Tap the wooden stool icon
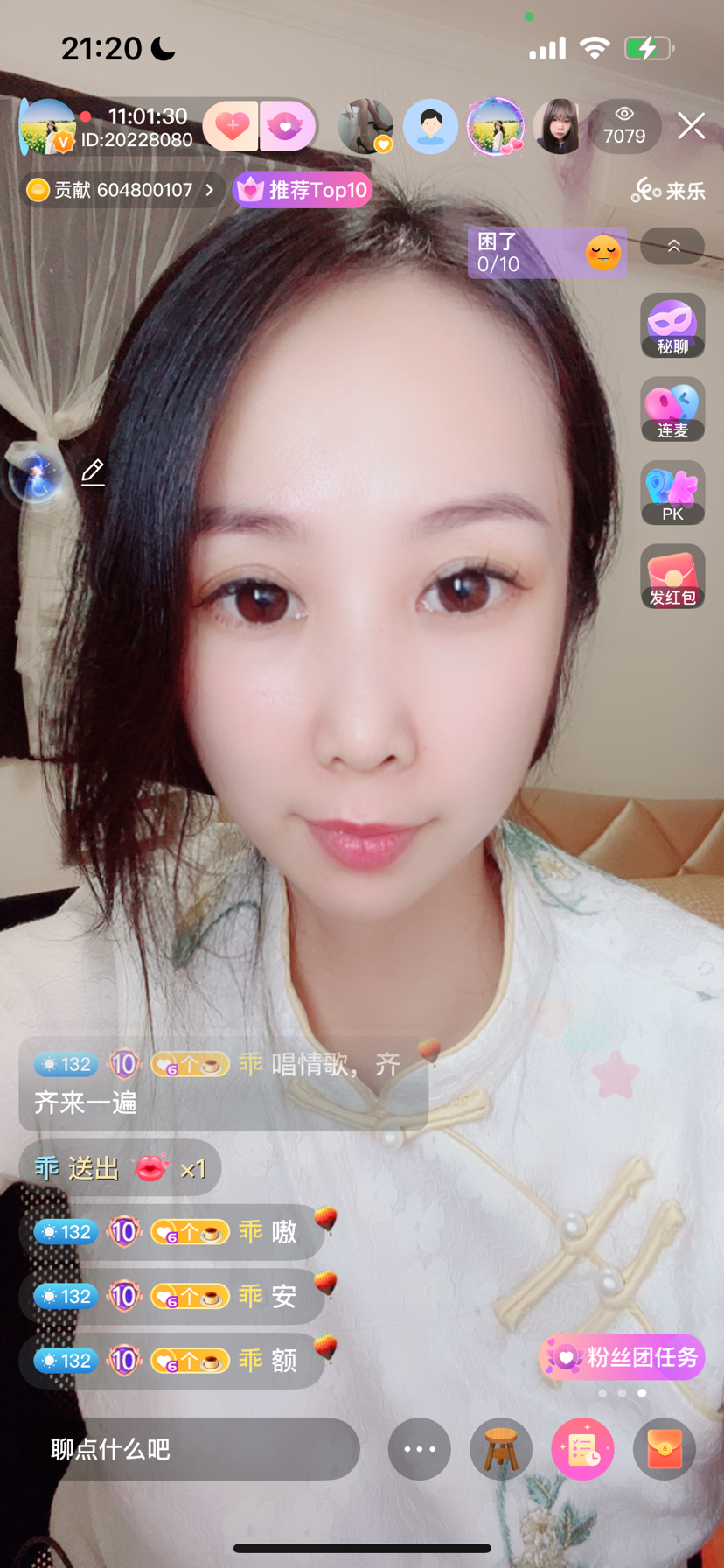Viewport: 724px width, 1568px height. pyautogui.click(x=501, y=1449)
